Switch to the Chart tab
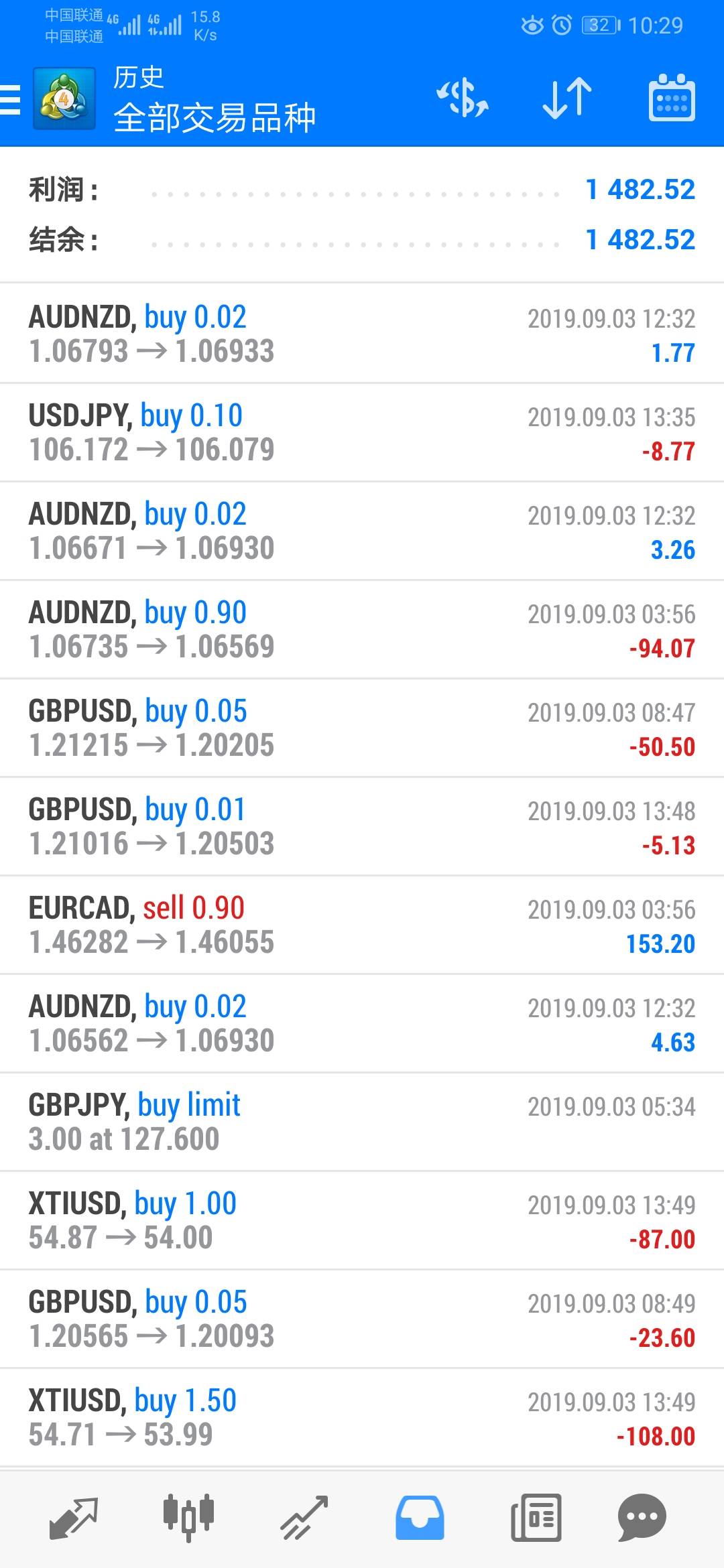 [188, 1516]
